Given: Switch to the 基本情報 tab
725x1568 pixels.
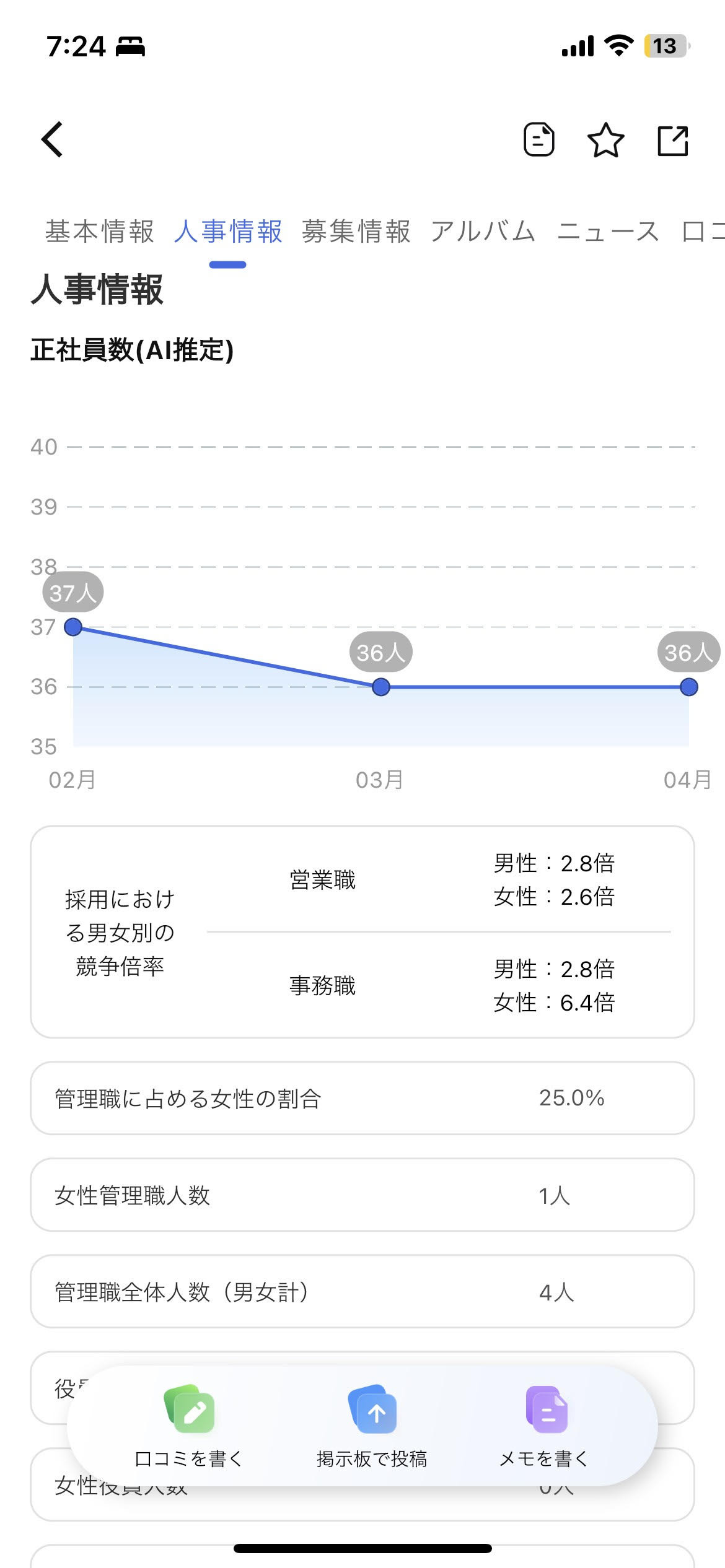Looking at the screenshot, I should 99,232.
